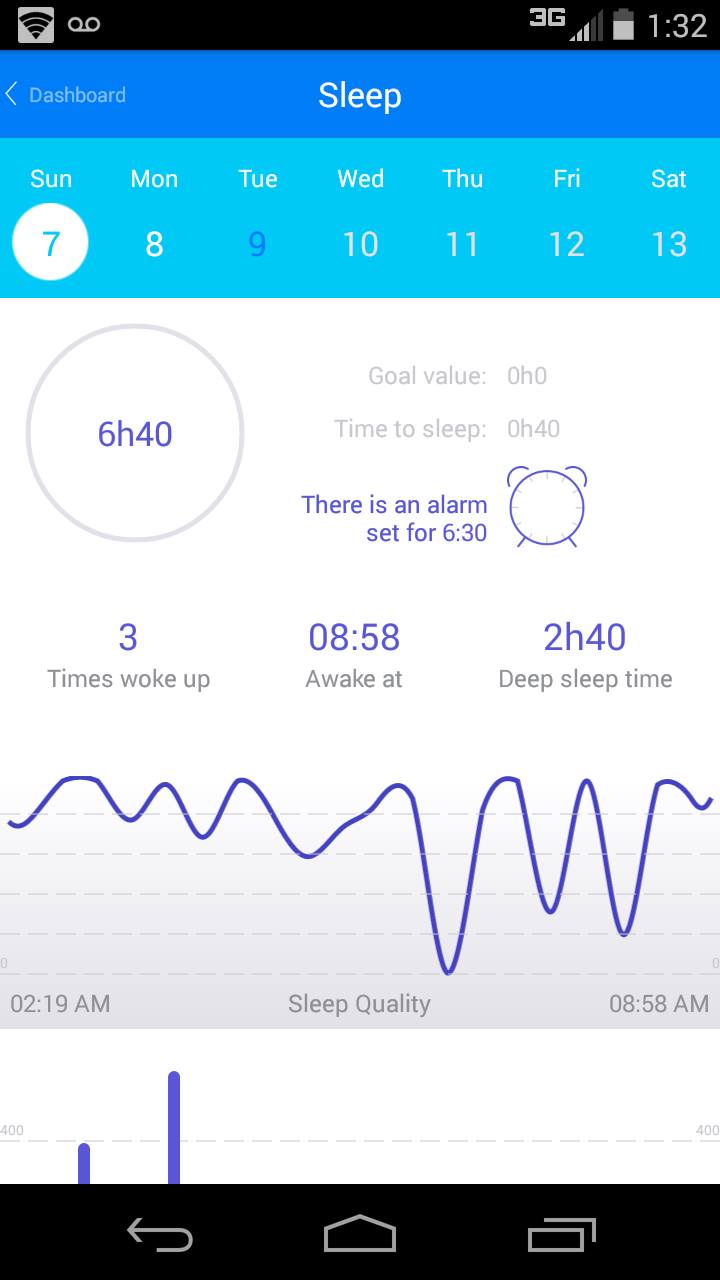Select Thursday the 11th
Viewport: 720px width, 1280px height.
(x=462, y=243)
